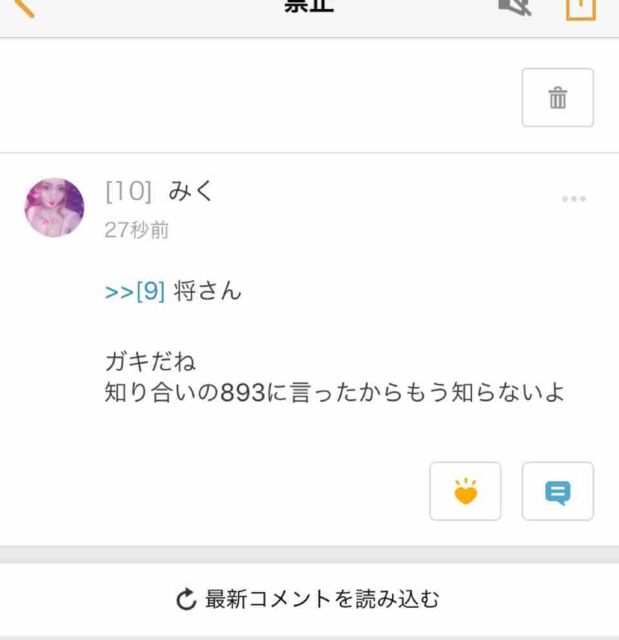619x640 pixels.
Task: Tap the muted bell icon in header
Action: [x=514, y=6]
